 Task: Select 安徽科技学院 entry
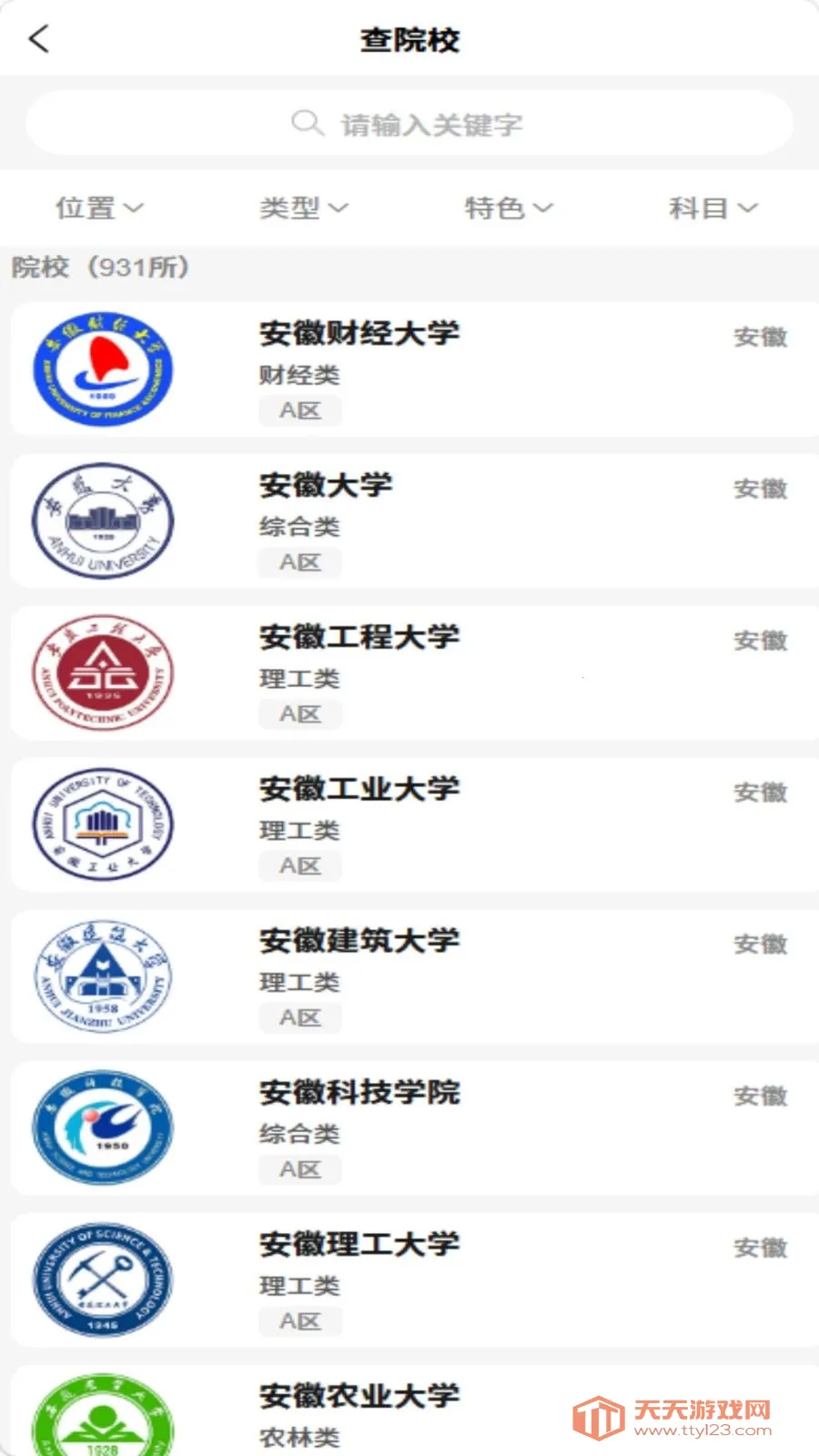(x=415, y=1128)
